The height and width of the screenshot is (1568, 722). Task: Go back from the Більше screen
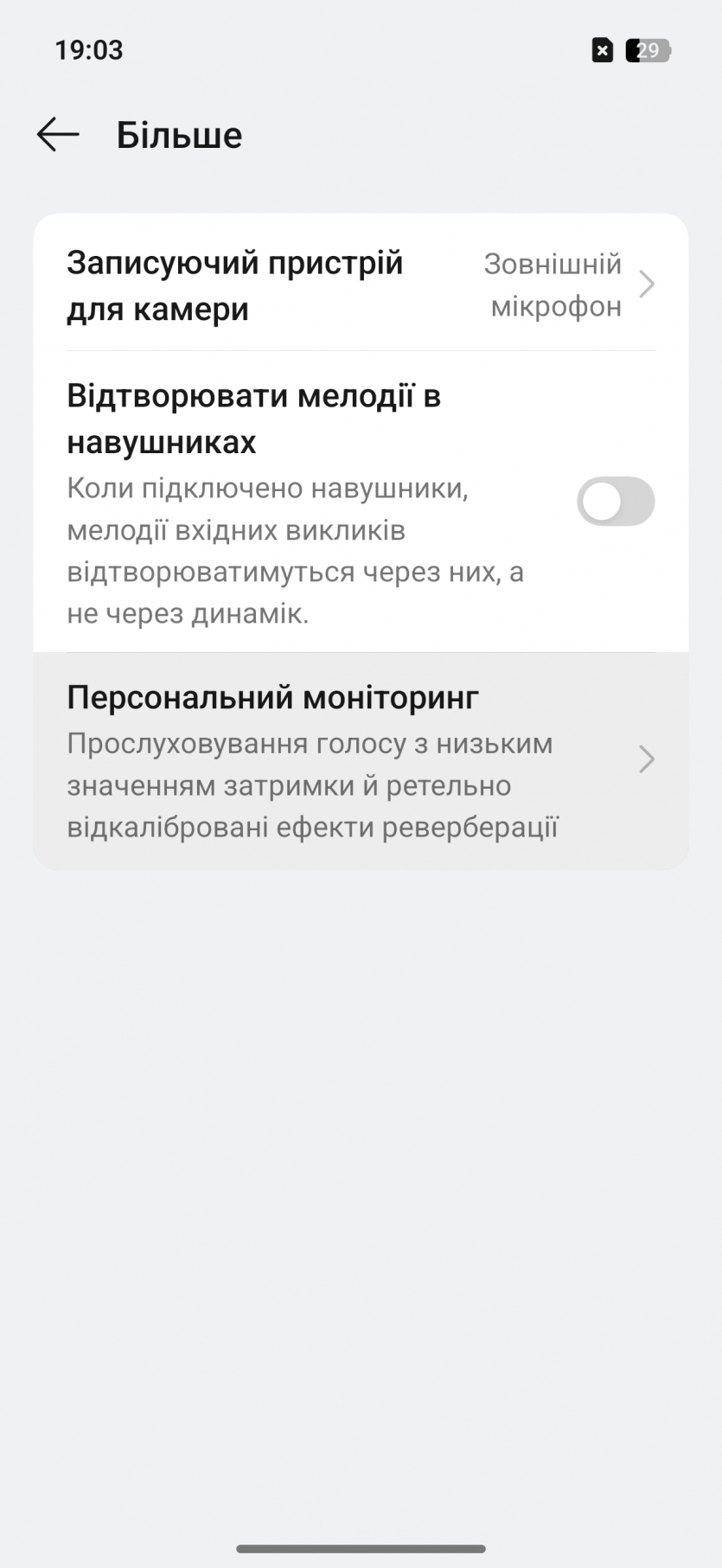point(58,135)
